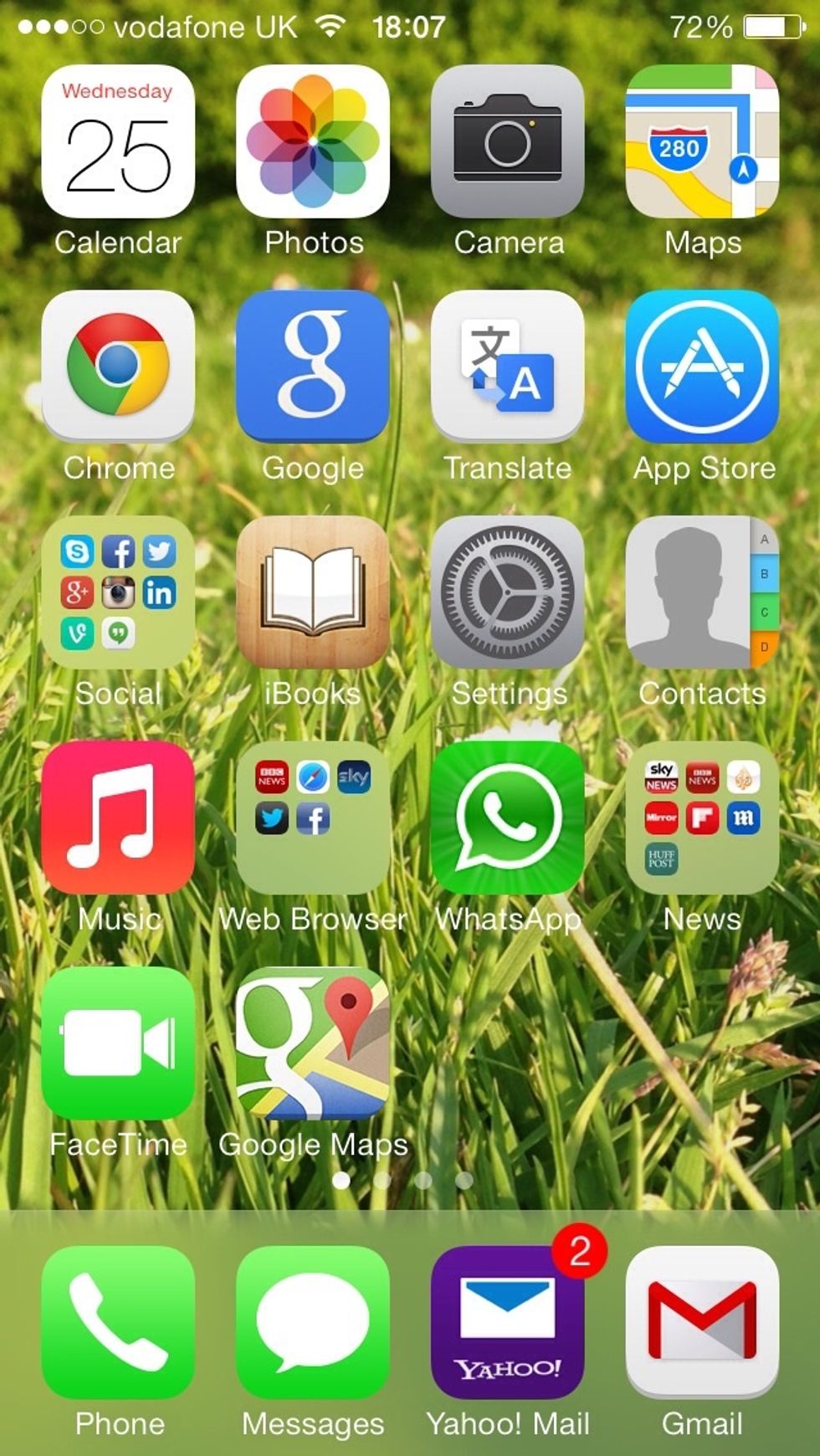Open the Calendar app
This screenshot has width=820, height=1456.
pos(118,141)
